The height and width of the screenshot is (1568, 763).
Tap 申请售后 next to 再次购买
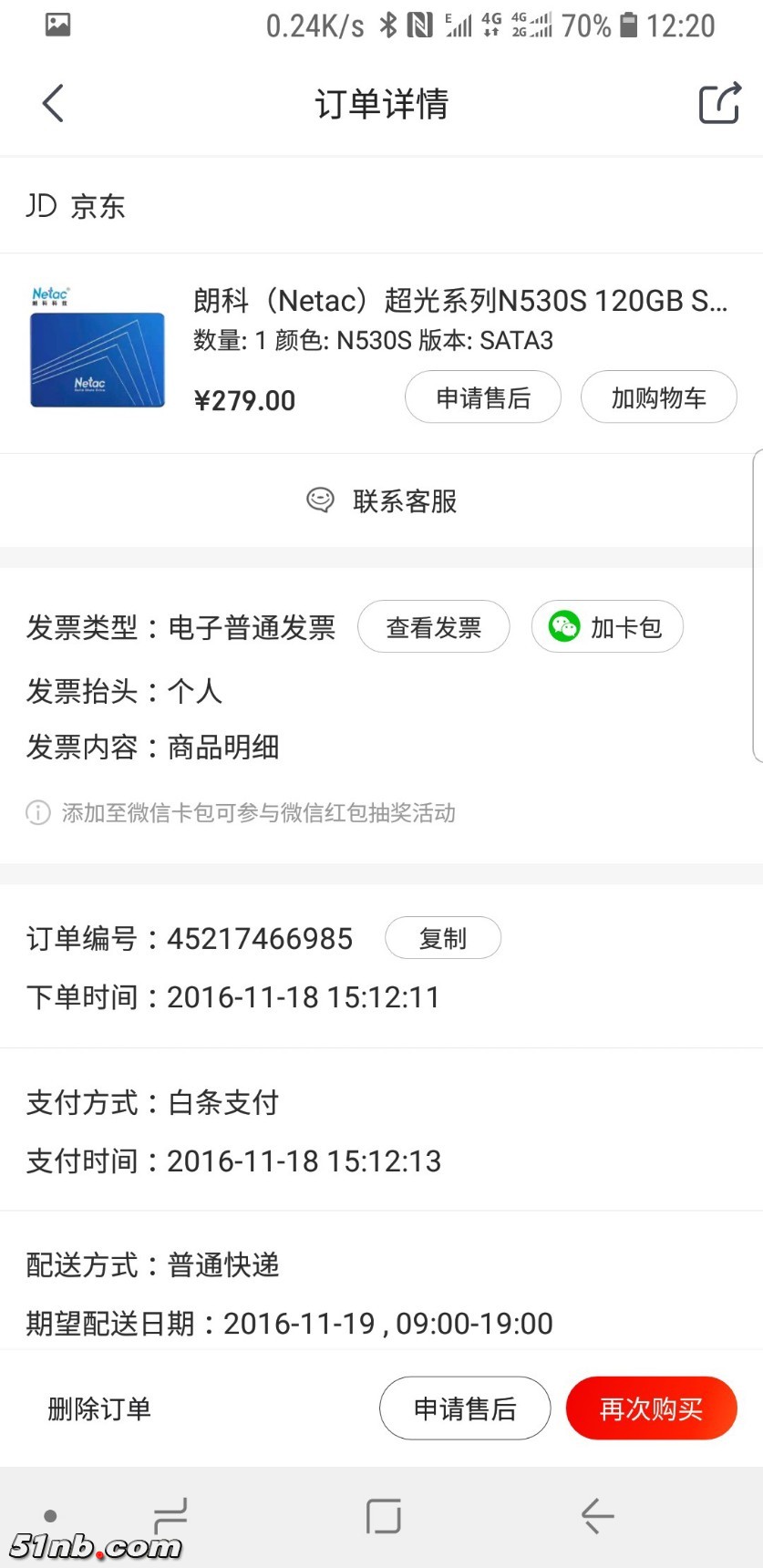point(465,1408)
